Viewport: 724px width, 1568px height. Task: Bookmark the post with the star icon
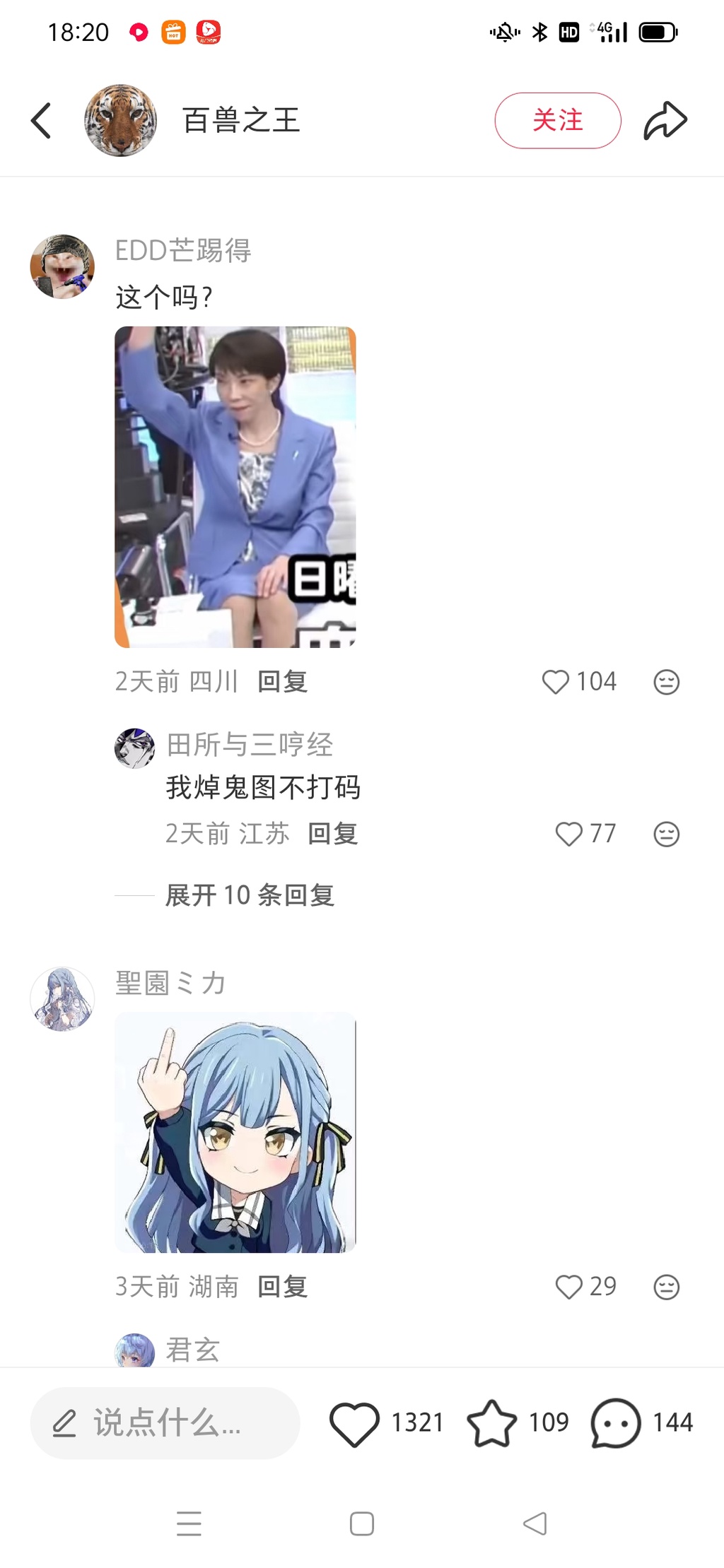492,1422
